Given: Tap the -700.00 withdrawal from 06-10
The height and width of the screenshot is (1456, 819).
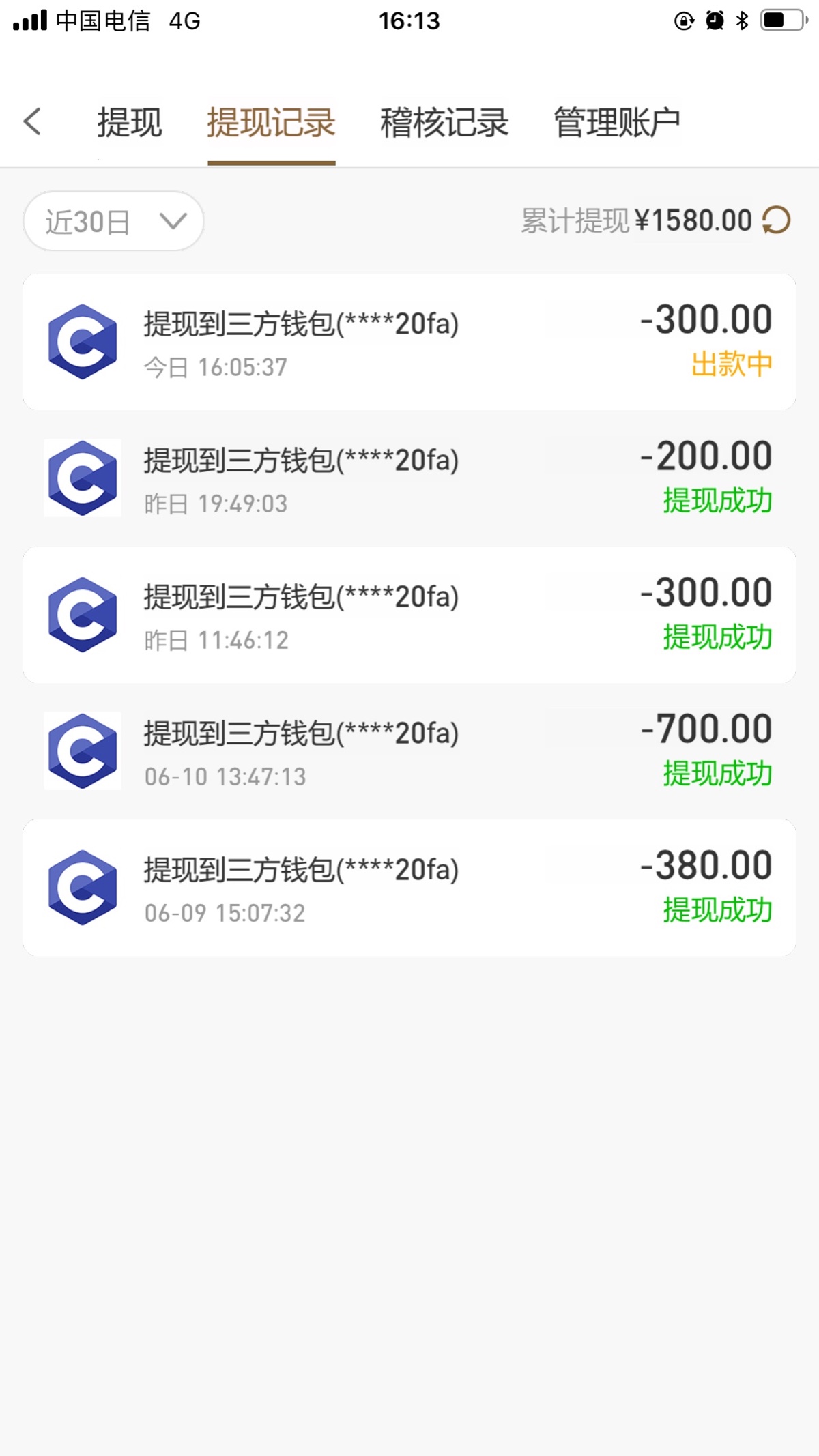Looking at the screenshot, I should [x=409, y=751].
